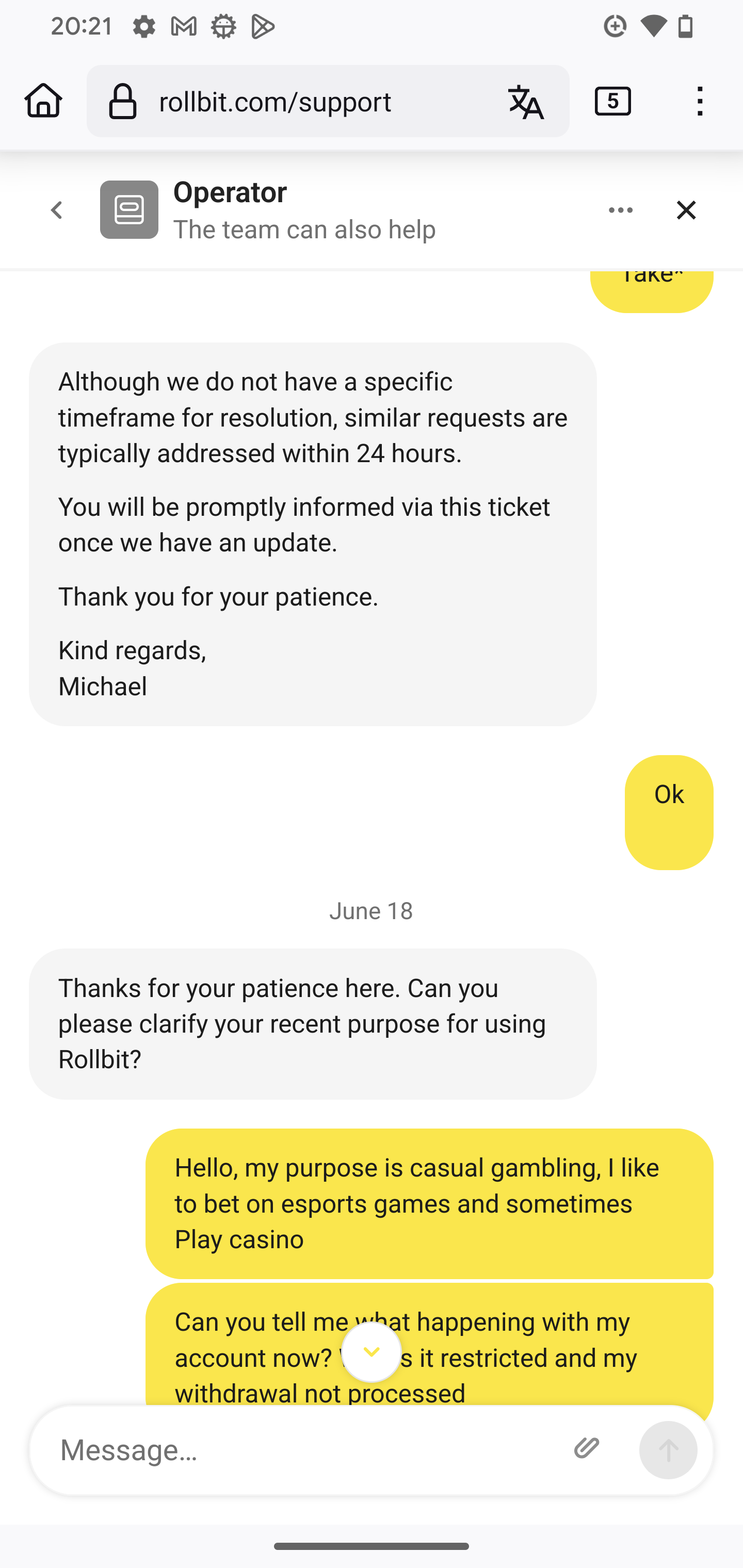Open the browser tab switcher
Screen dimensions: 743x1568
[x=612, y=101]
